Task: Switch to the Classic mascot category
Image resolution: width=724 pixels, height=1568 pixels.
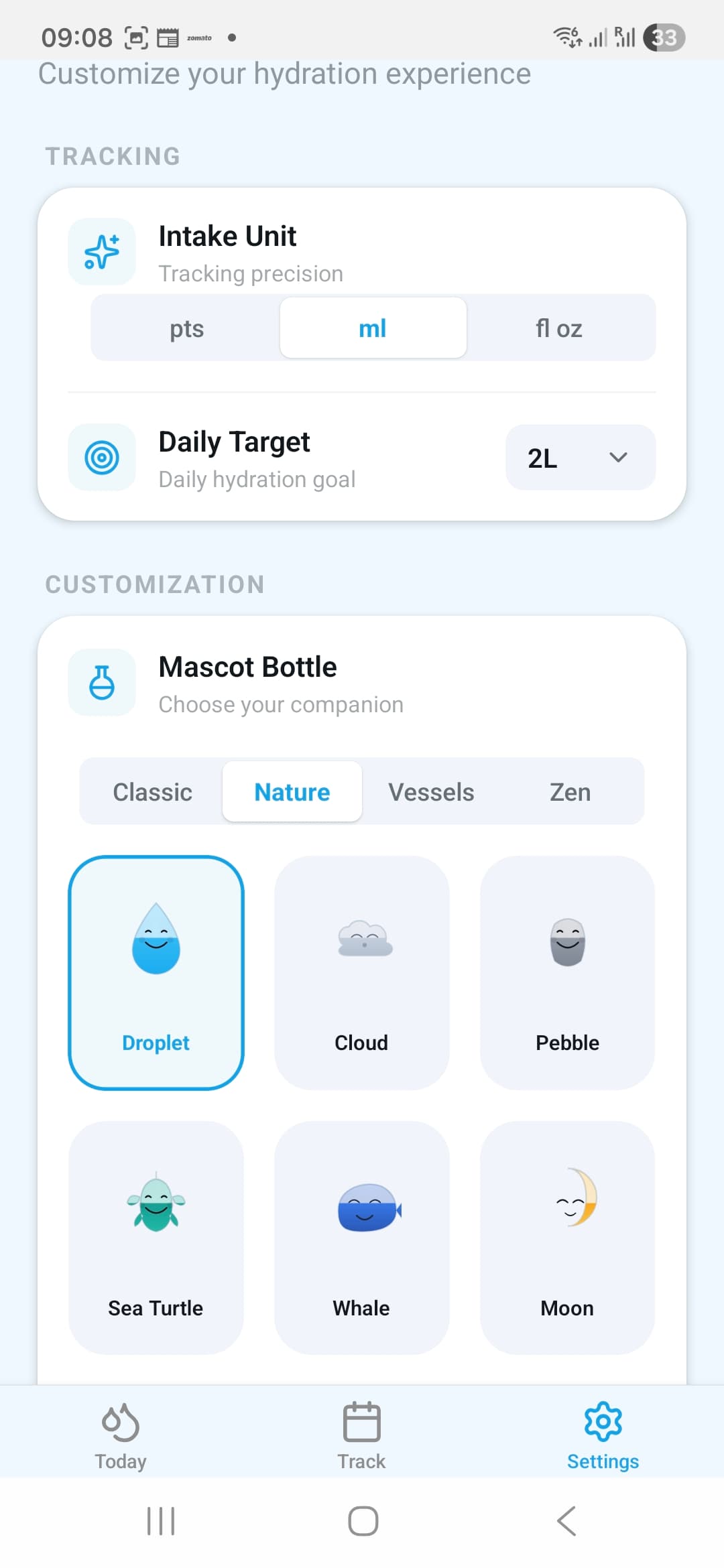Action: (152, 792)
